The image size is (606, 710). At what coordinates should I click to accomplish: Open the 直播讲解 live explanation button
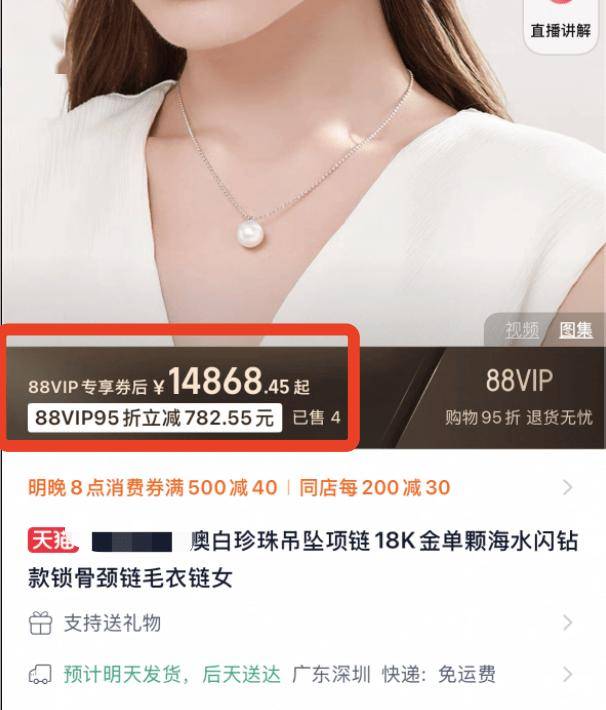(x=561, y=22)
